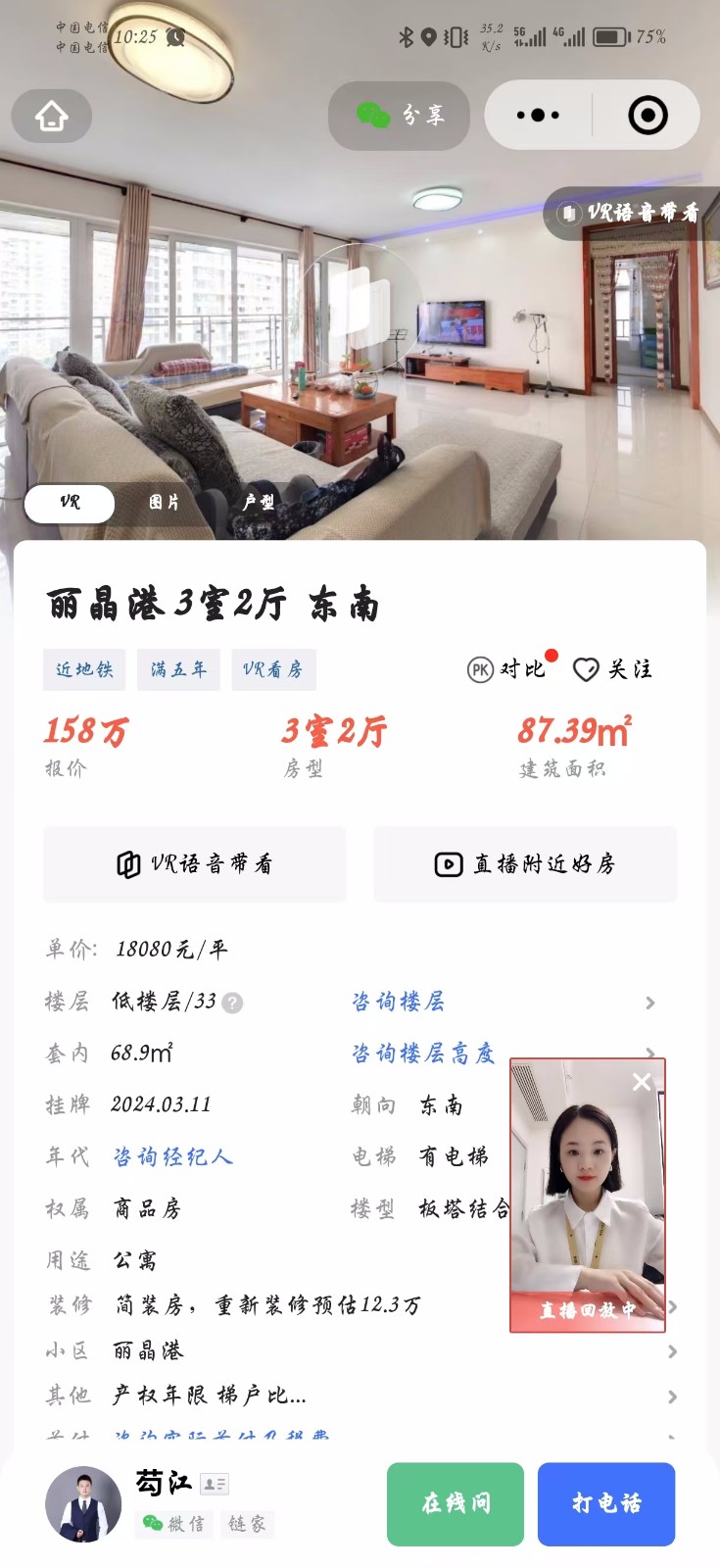Tap the VR语音带看 button below the price
720x1568 pixels.
195,863
